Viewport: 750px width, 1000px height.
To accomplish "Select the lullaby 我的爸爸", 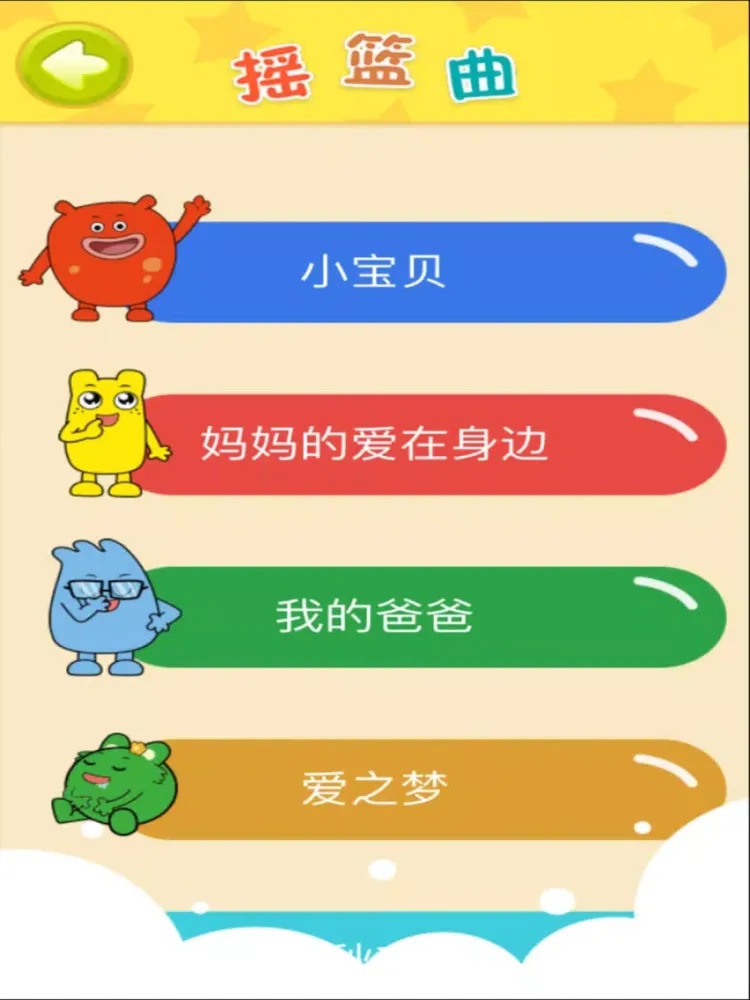I will point(420,617).
